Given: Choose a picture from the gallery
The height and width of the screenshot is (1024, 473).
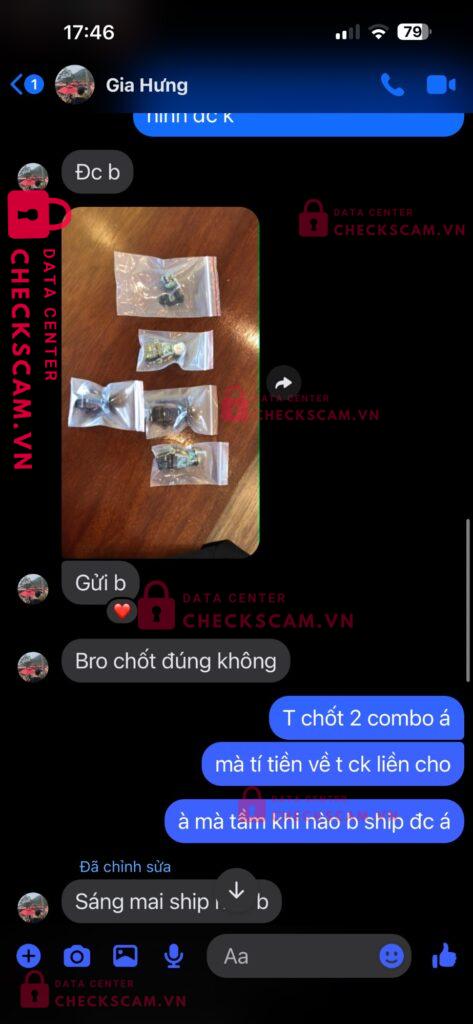Looking at the screenshot, I should click(125, 956).
